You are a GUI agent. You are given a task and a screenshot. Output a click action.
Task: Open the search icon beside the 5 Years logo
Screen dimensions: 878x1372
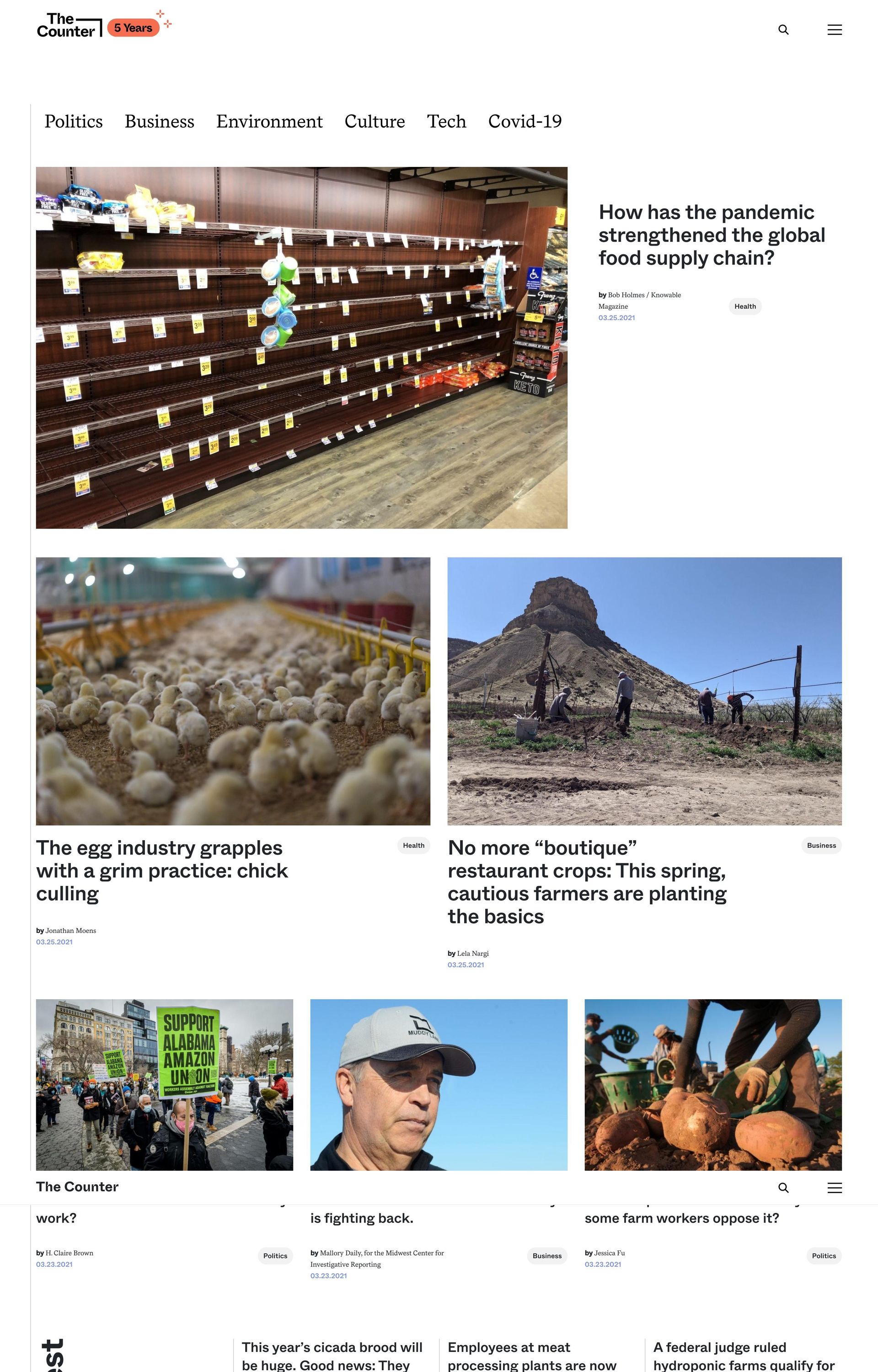tap(783, 30)
